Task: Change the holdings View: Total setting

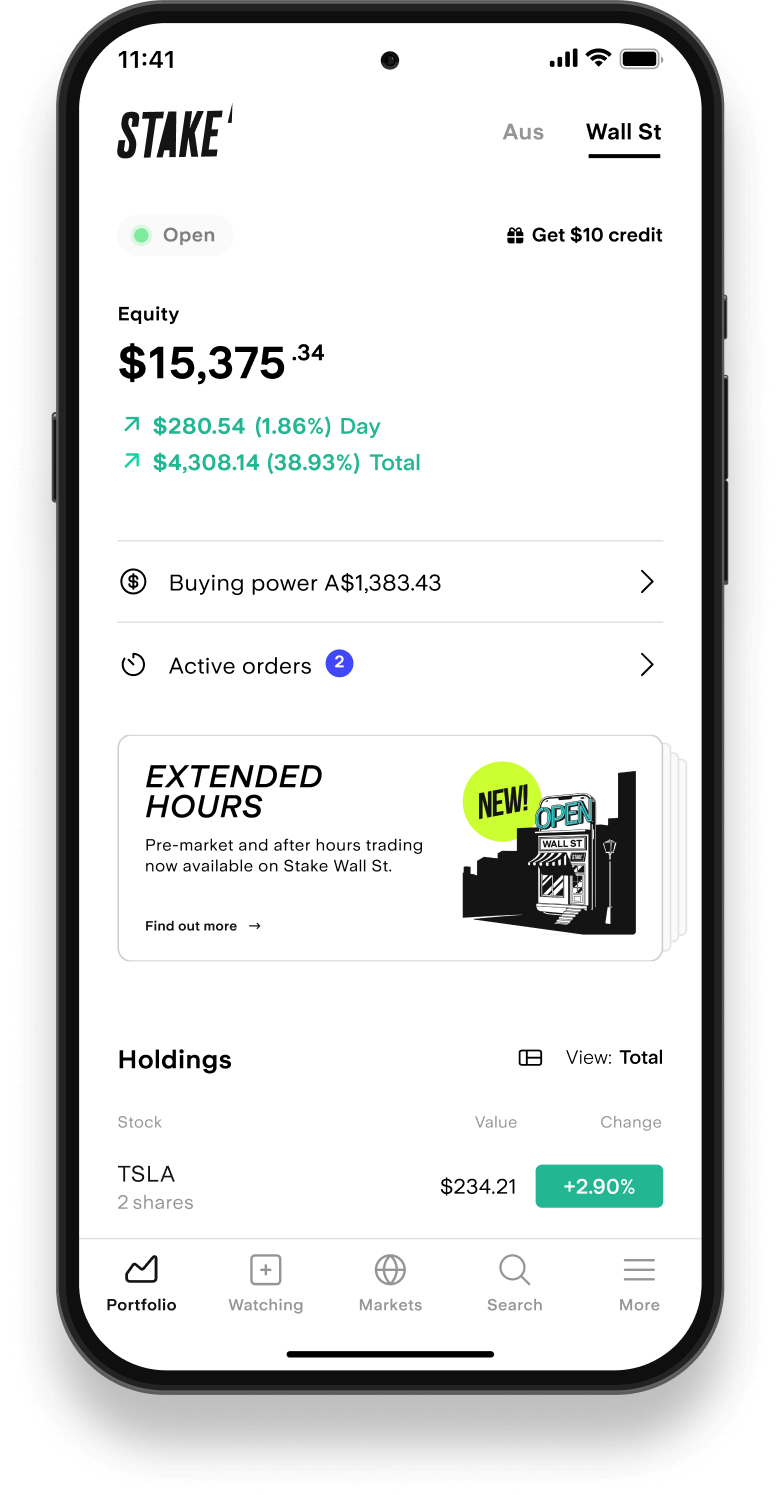Action: pyautogui.click(x=590, y=1058)
